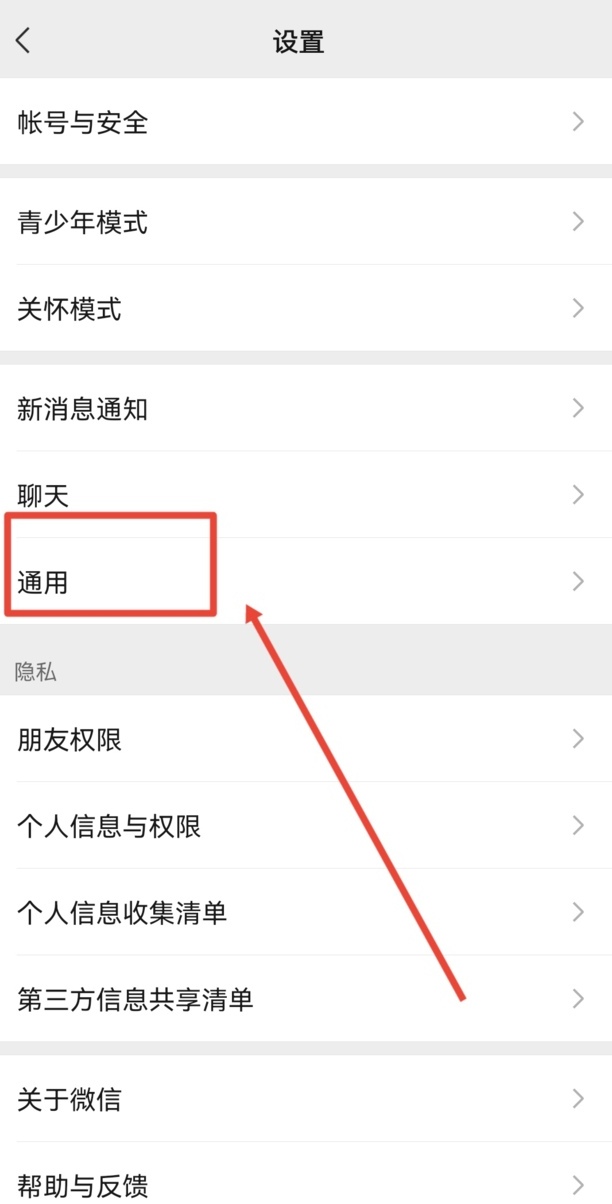Viewport: 612px width, 1204px height.
Task: Open 帮助与反馈
Action: point(306,1184)
